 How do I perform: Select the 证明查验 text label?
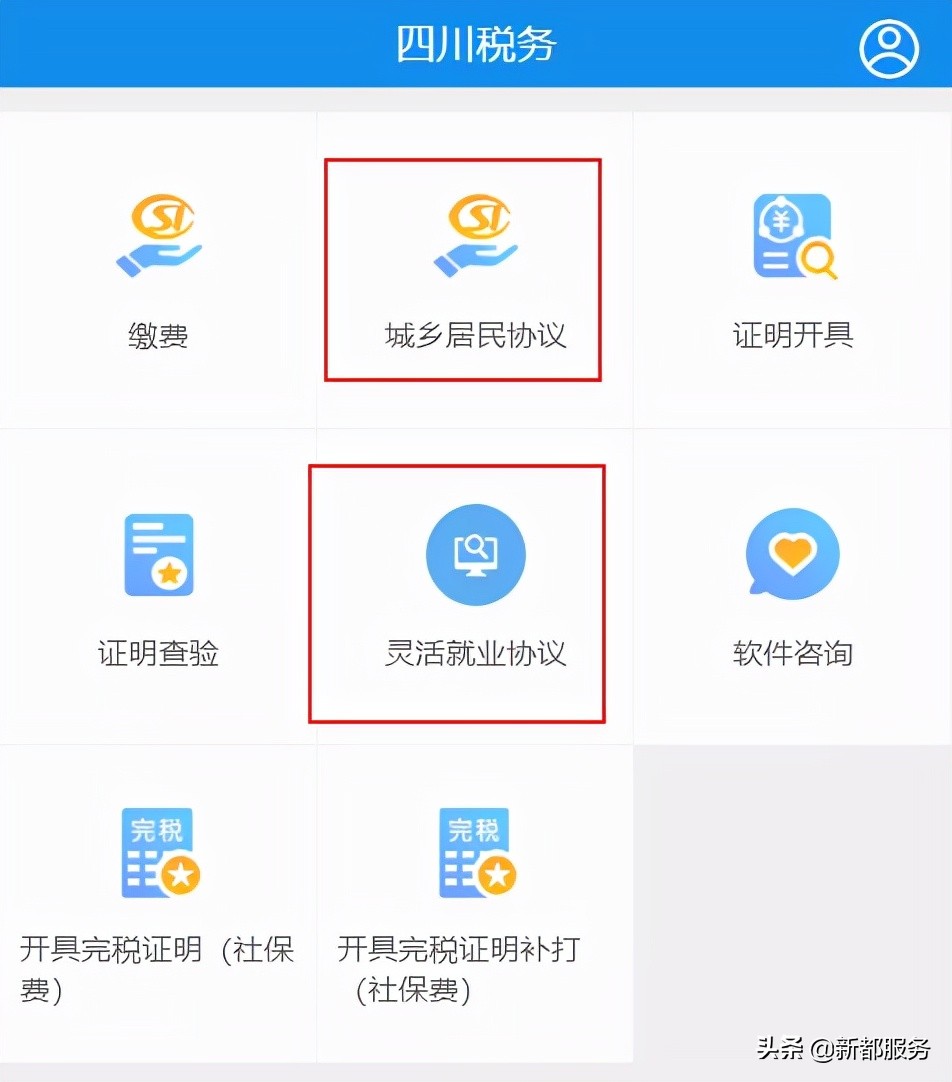pyautogui.click(x=158, y=654)
